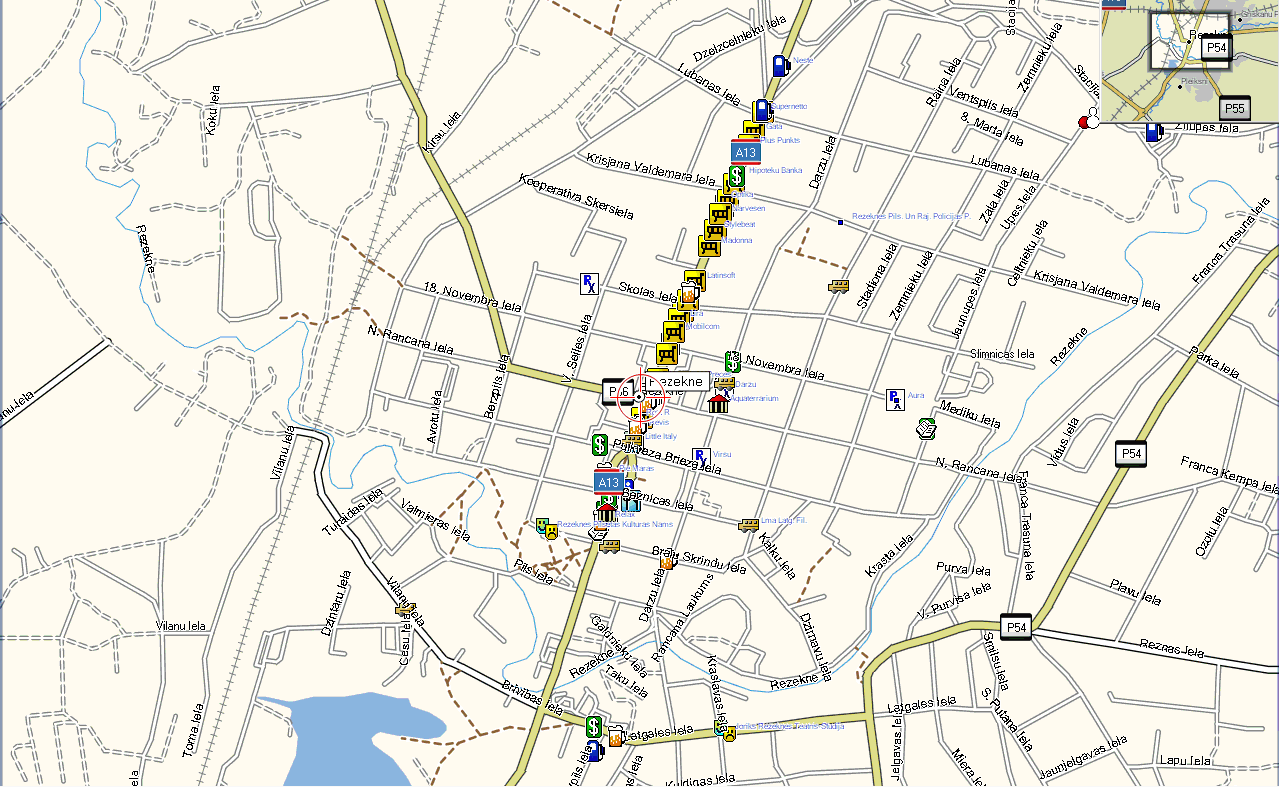Image resolution: width=1279 pixels, height=787 pixels.
Task: Tap the Madonna shop marker
Action: point(710,246)
